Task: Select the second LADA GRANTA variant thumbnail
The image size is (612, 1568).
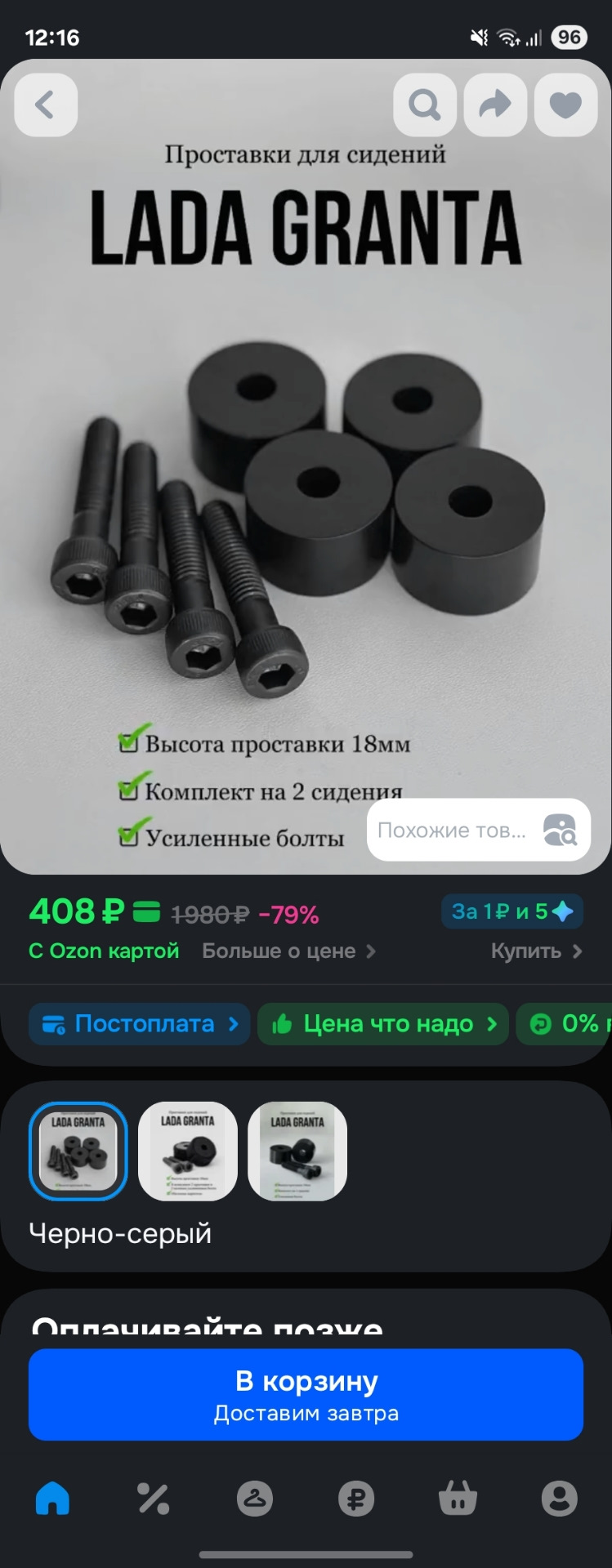Action: click(x=188, y=1151)
